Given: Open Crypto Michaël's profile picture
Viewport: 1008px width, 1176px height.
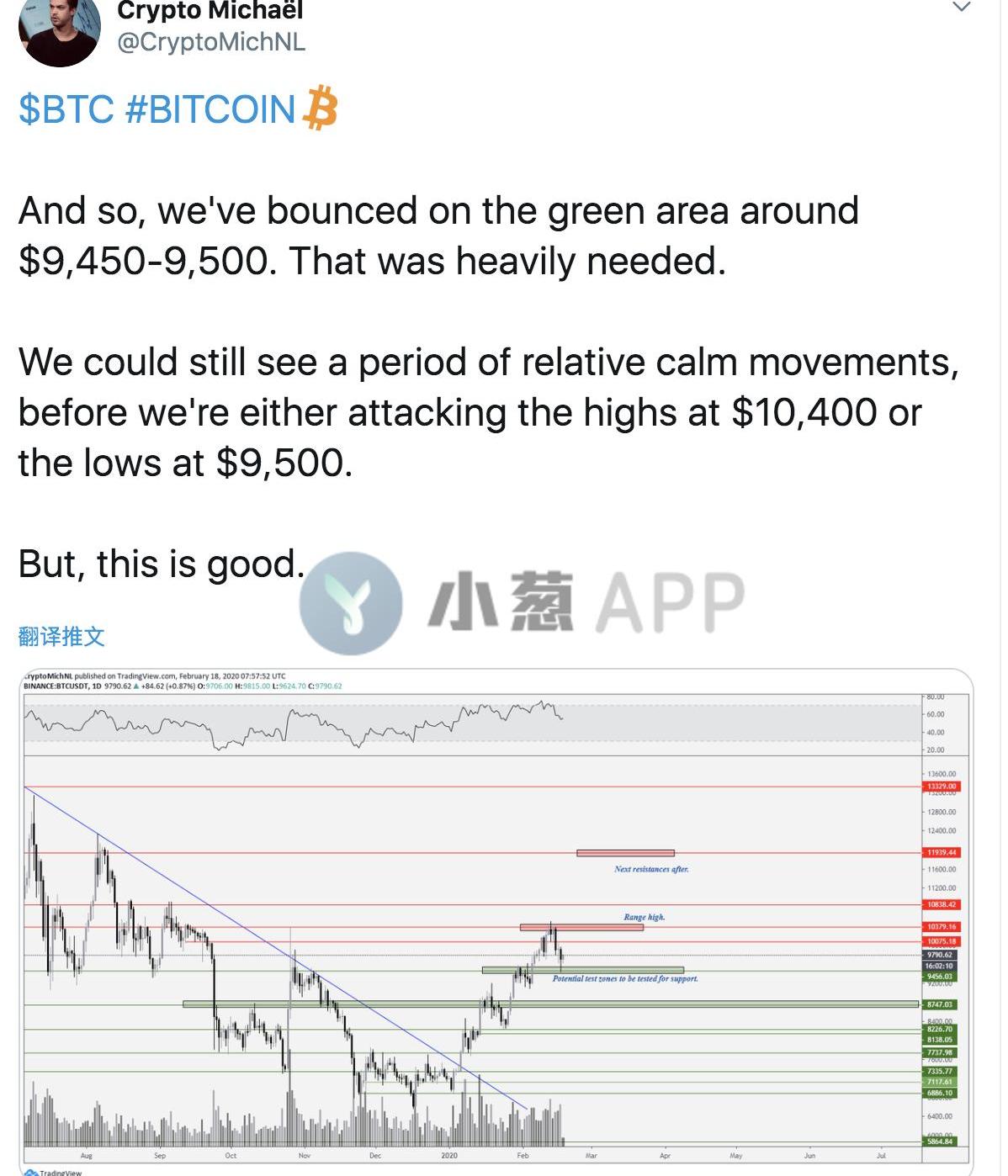Looking at the screenshot, I should pyautogui.click(x=60, y=28).
